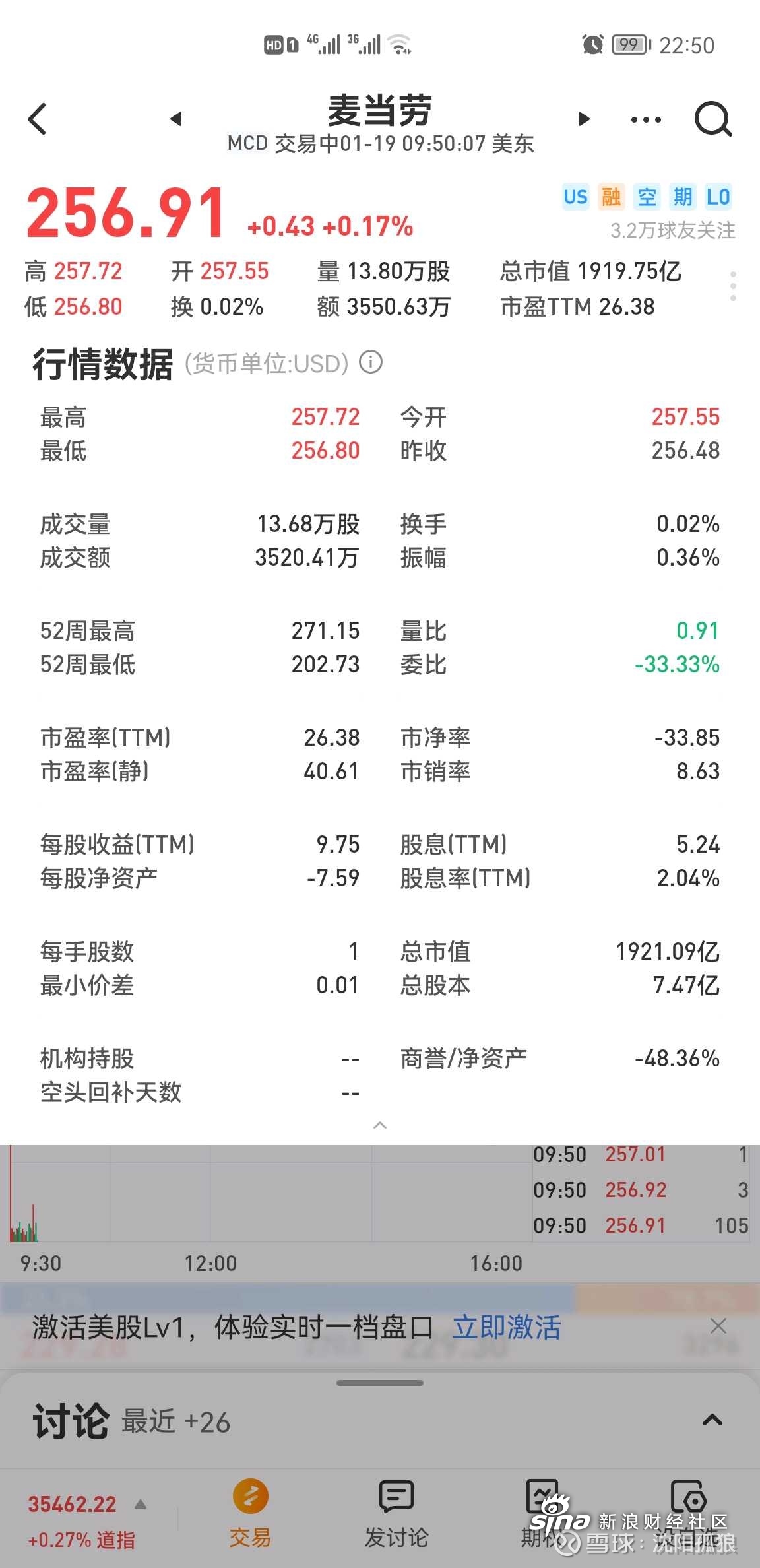Viewport: 760px width, 1568px height.
Task: Go back using the top-left arrow
Action: [38, 119]
